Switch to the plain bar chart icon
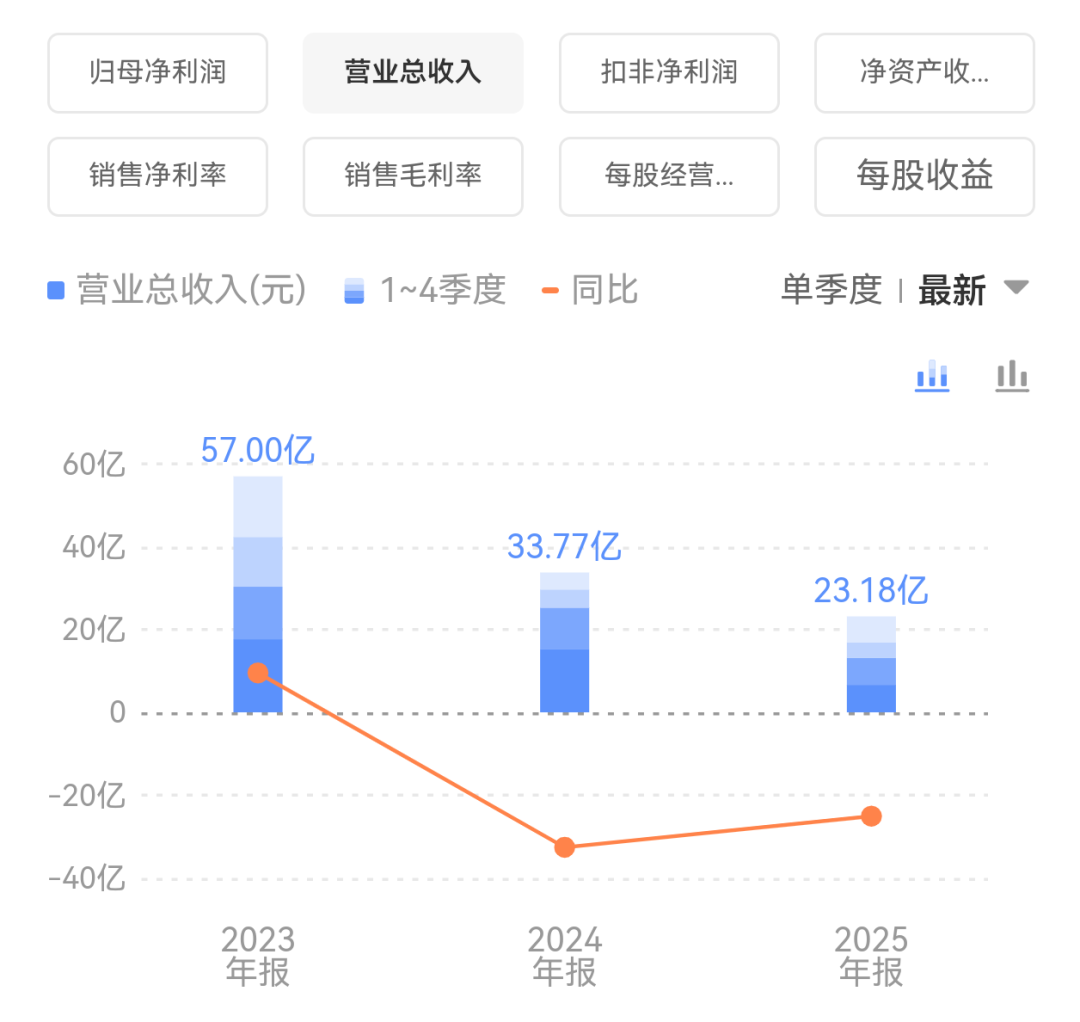The height and width of the screenshot is (1022, 1080). tap(1012, 376)
